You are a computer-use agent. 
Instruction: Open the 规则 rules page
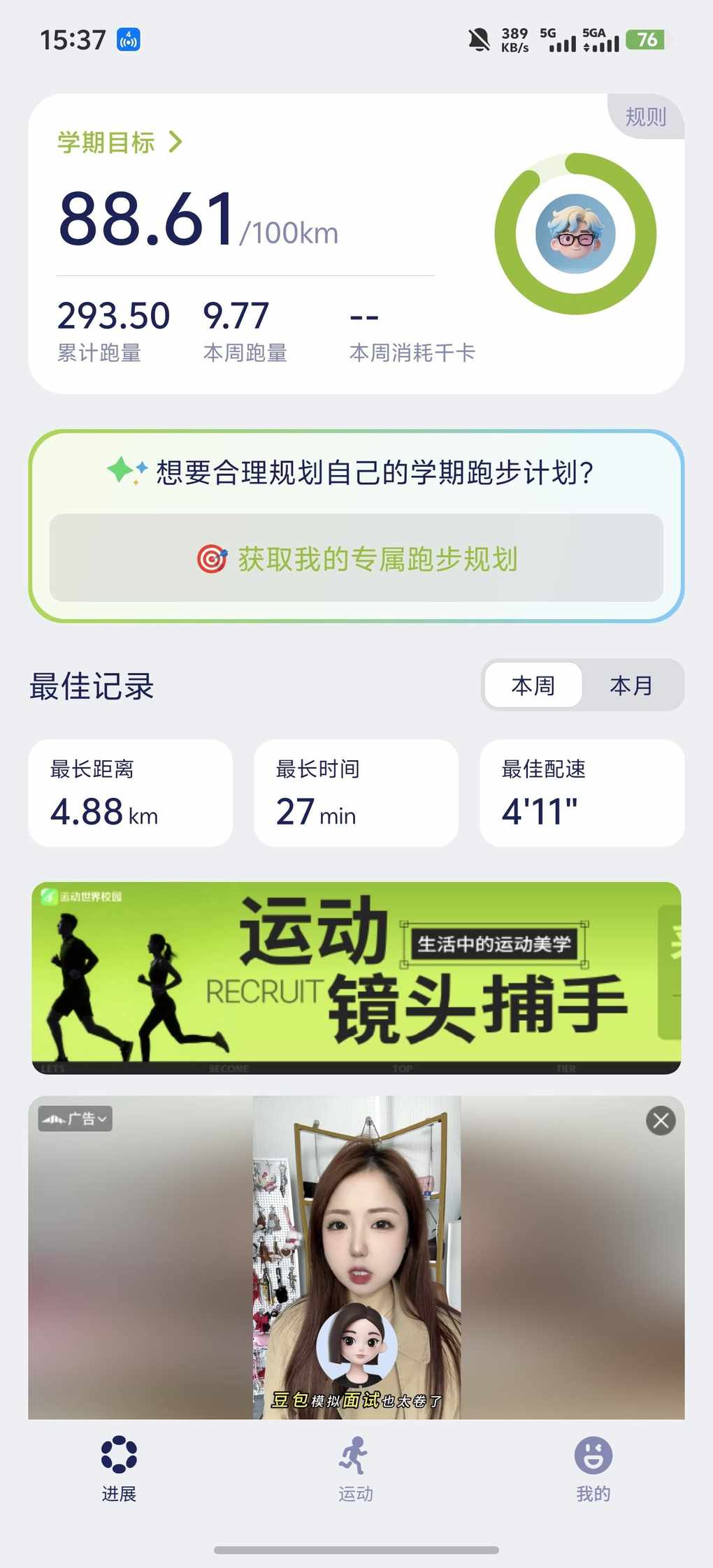coord(645,117)
